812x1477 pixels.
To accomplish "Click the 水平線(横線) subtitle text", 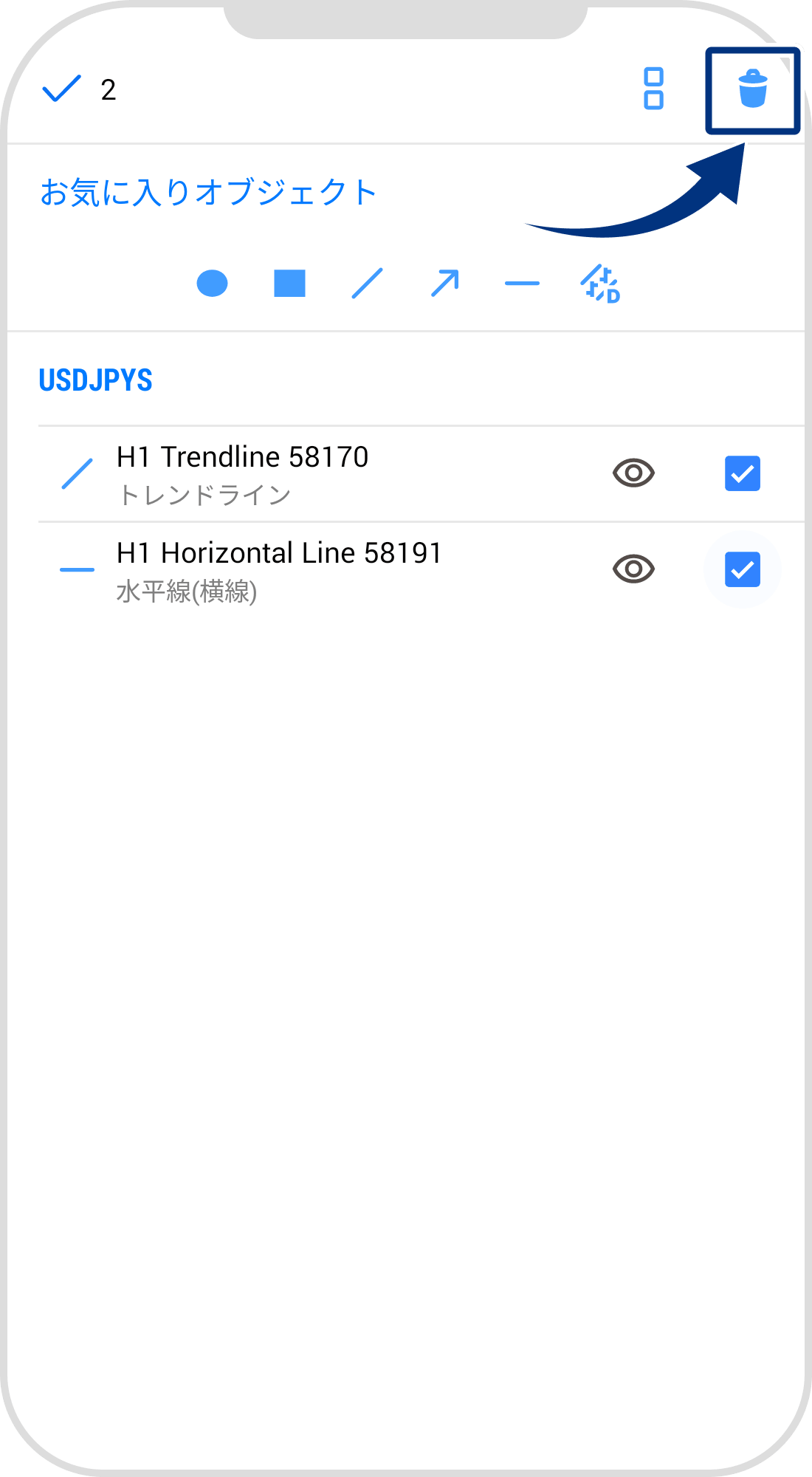I will [x=187, y=592].
